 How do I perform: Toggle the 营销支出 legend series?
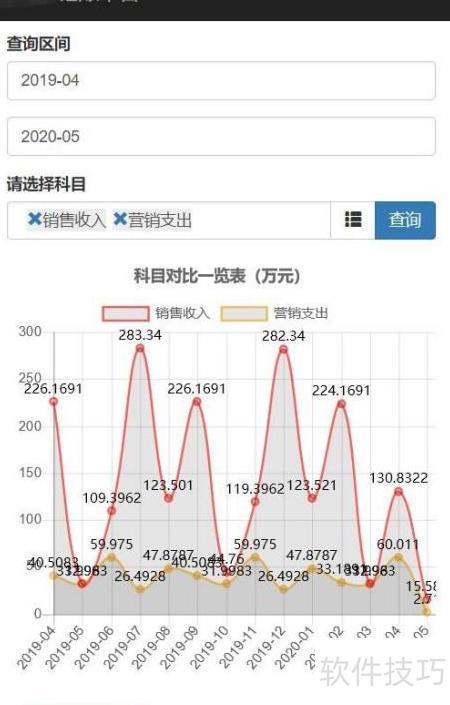[274, 313]
